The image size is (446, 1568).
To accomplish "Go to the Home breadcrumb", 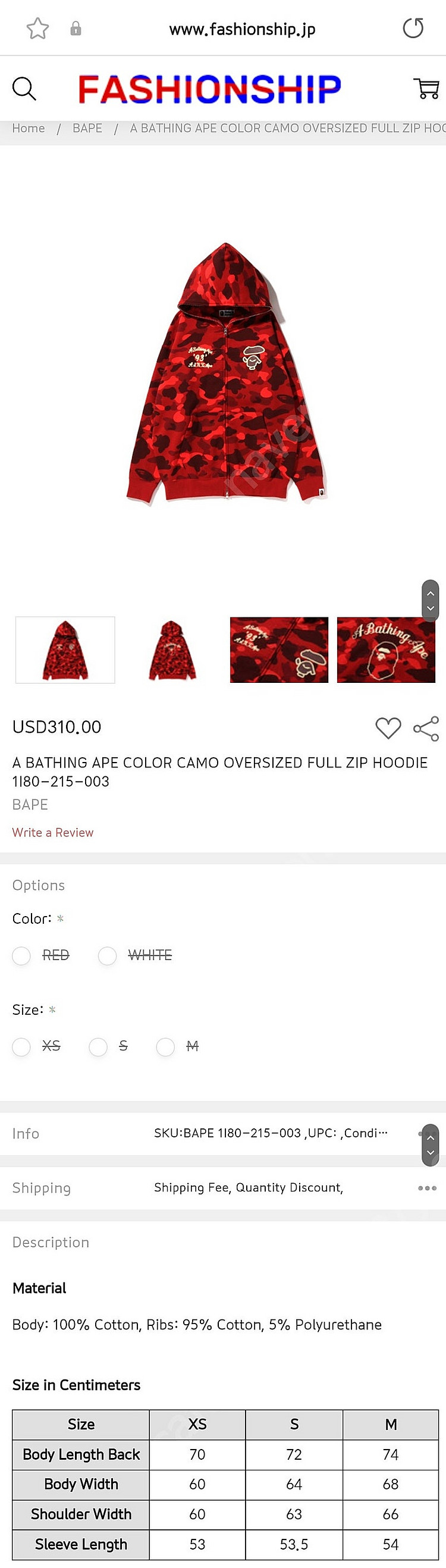I will (29, 128).
